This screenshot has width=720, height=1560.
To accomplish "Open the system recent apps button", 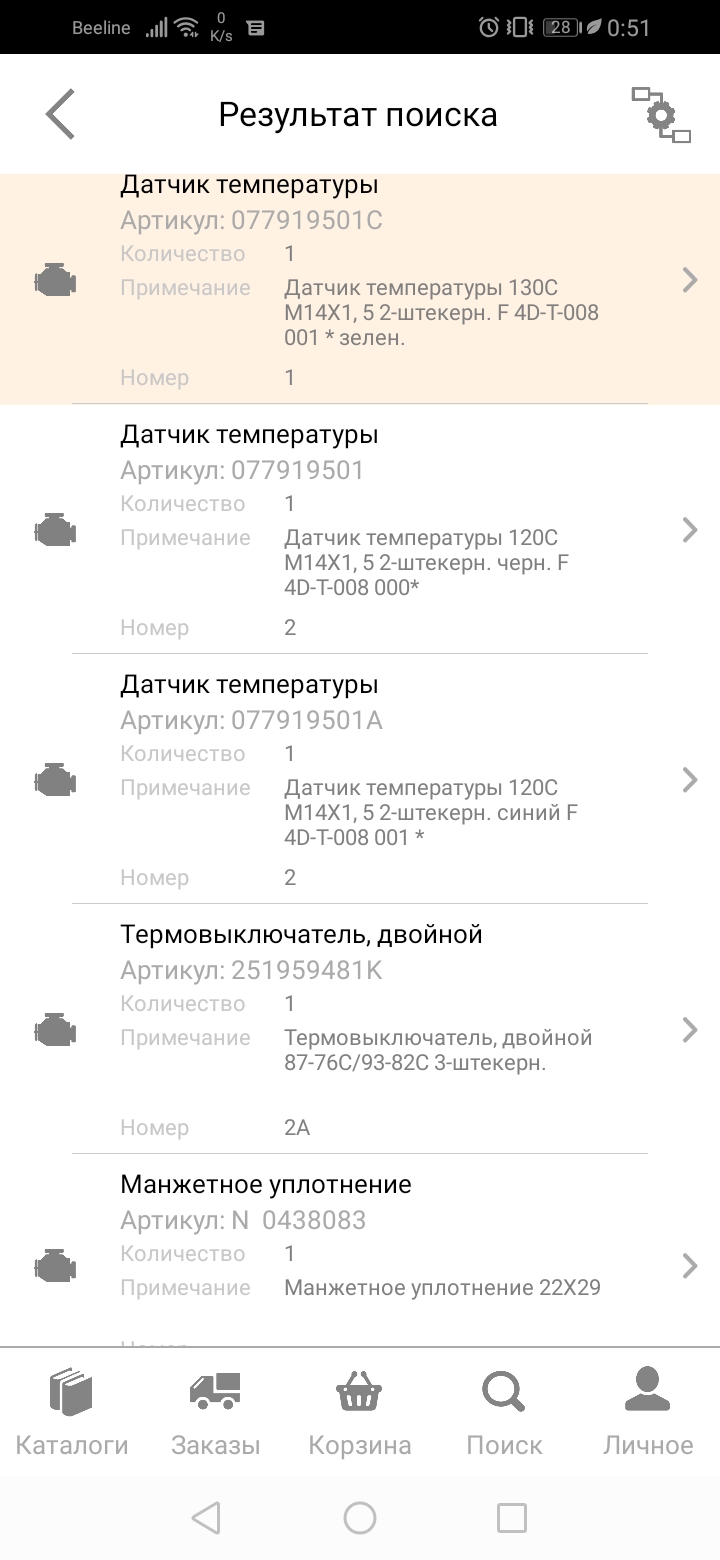I will [511, 1518].
